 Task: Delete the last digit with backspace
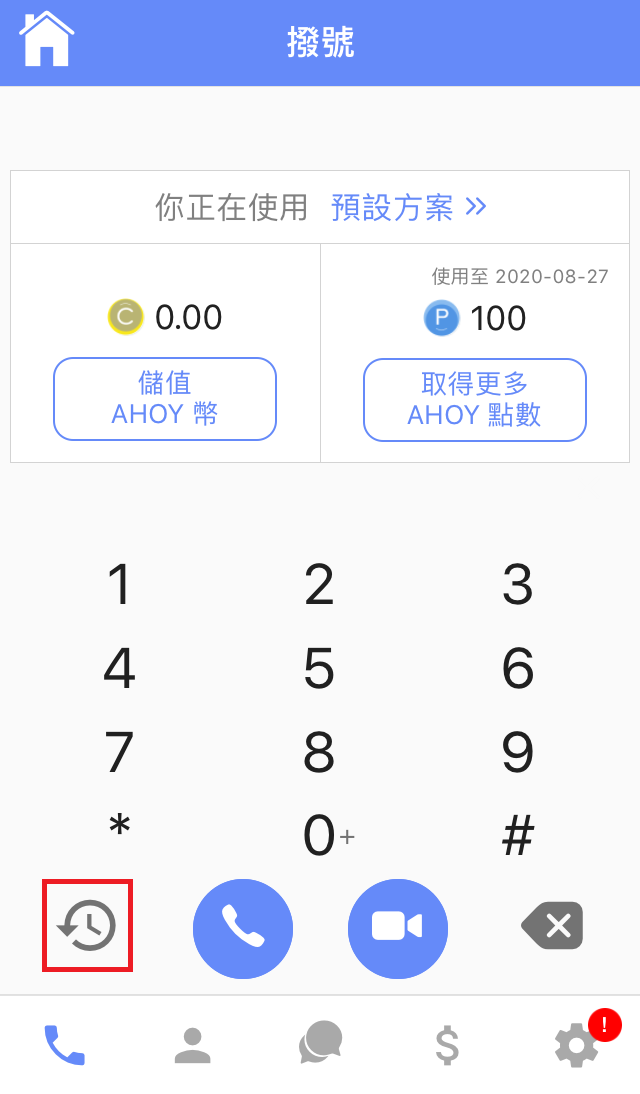coord(552,926)
